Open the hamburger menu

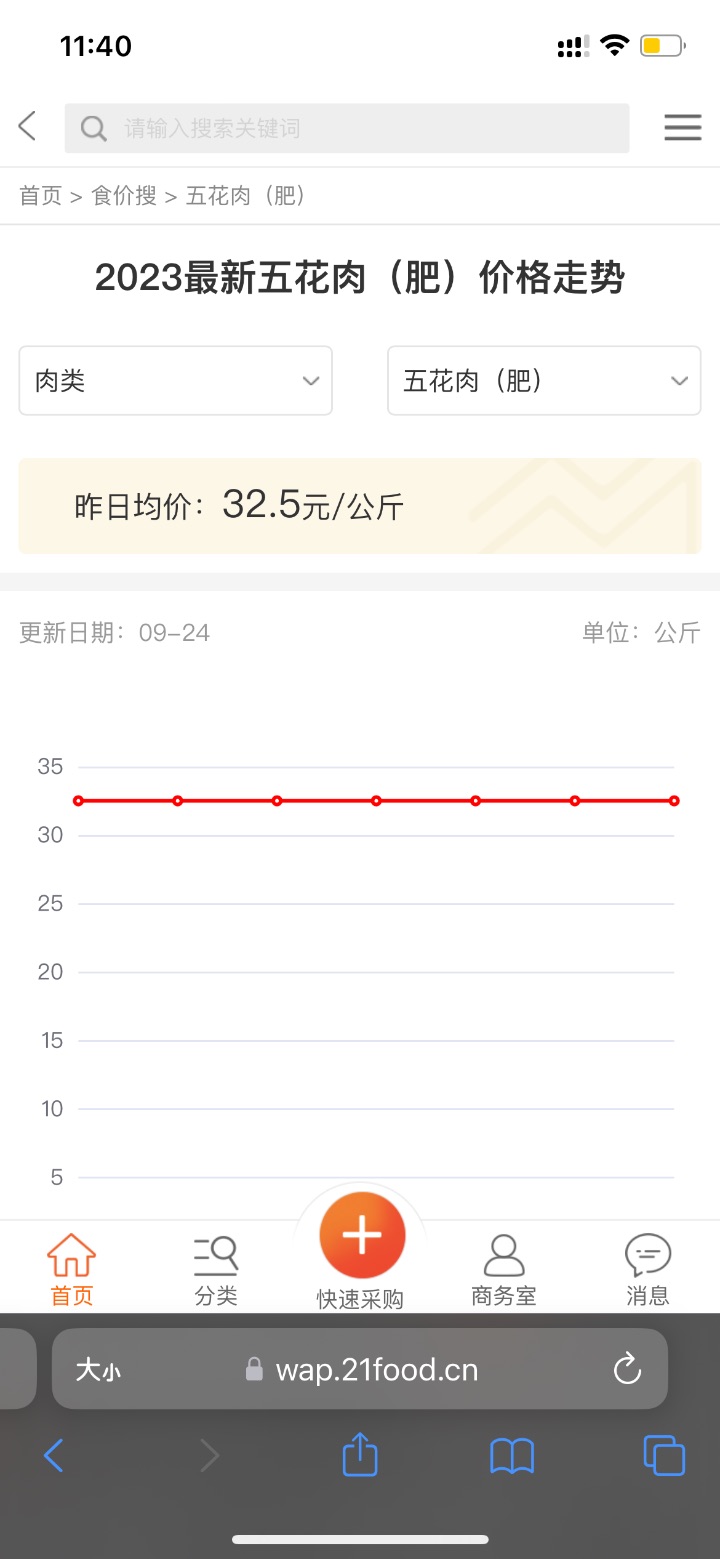click(x=683, y=127)
